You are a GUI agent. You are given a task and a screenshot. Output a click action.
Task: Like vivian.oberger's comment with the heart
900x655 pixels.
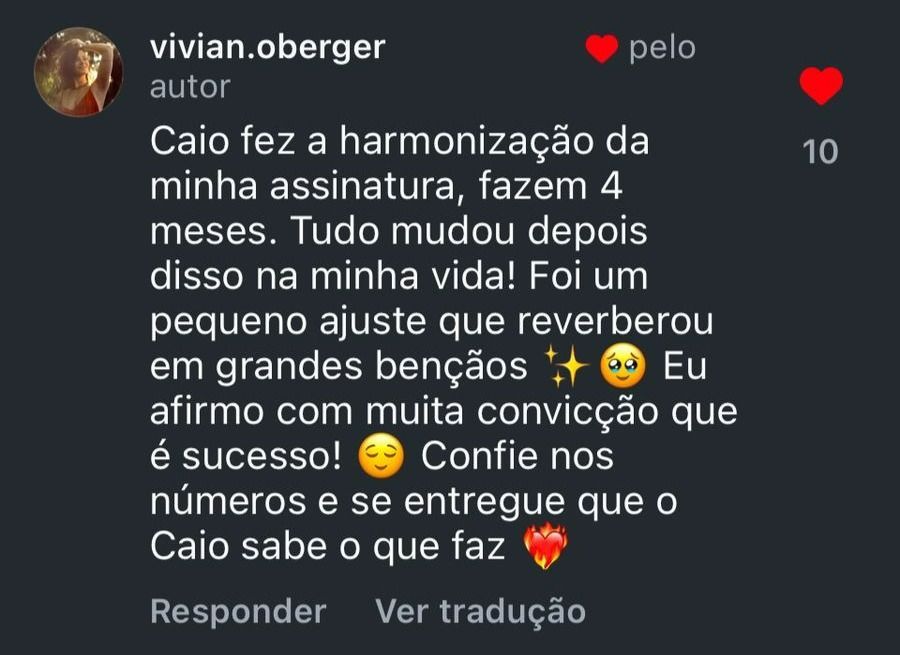(821, 86)
